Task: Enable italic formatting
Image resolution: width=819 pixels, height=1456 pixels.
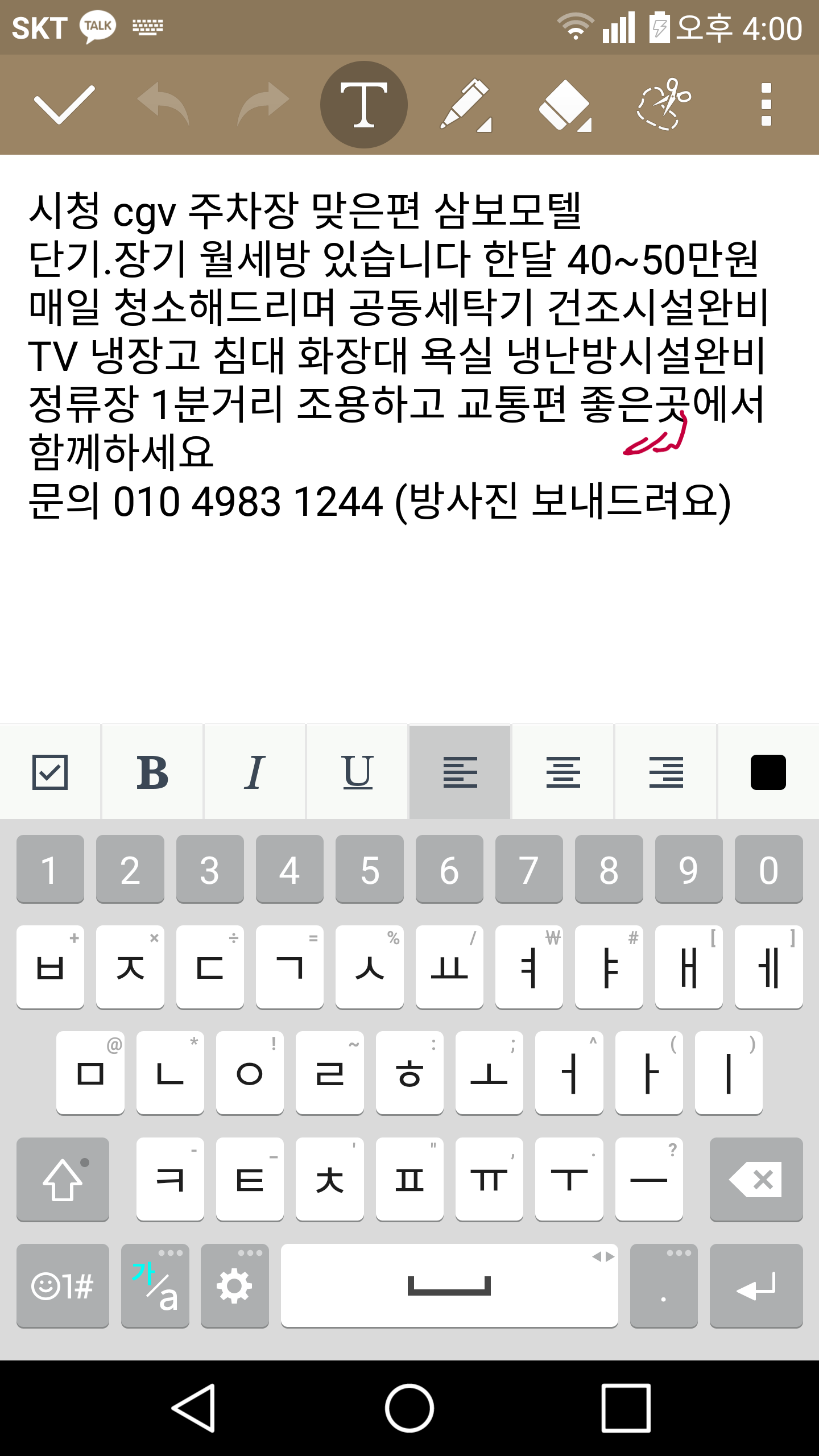Action: point(255,772)
